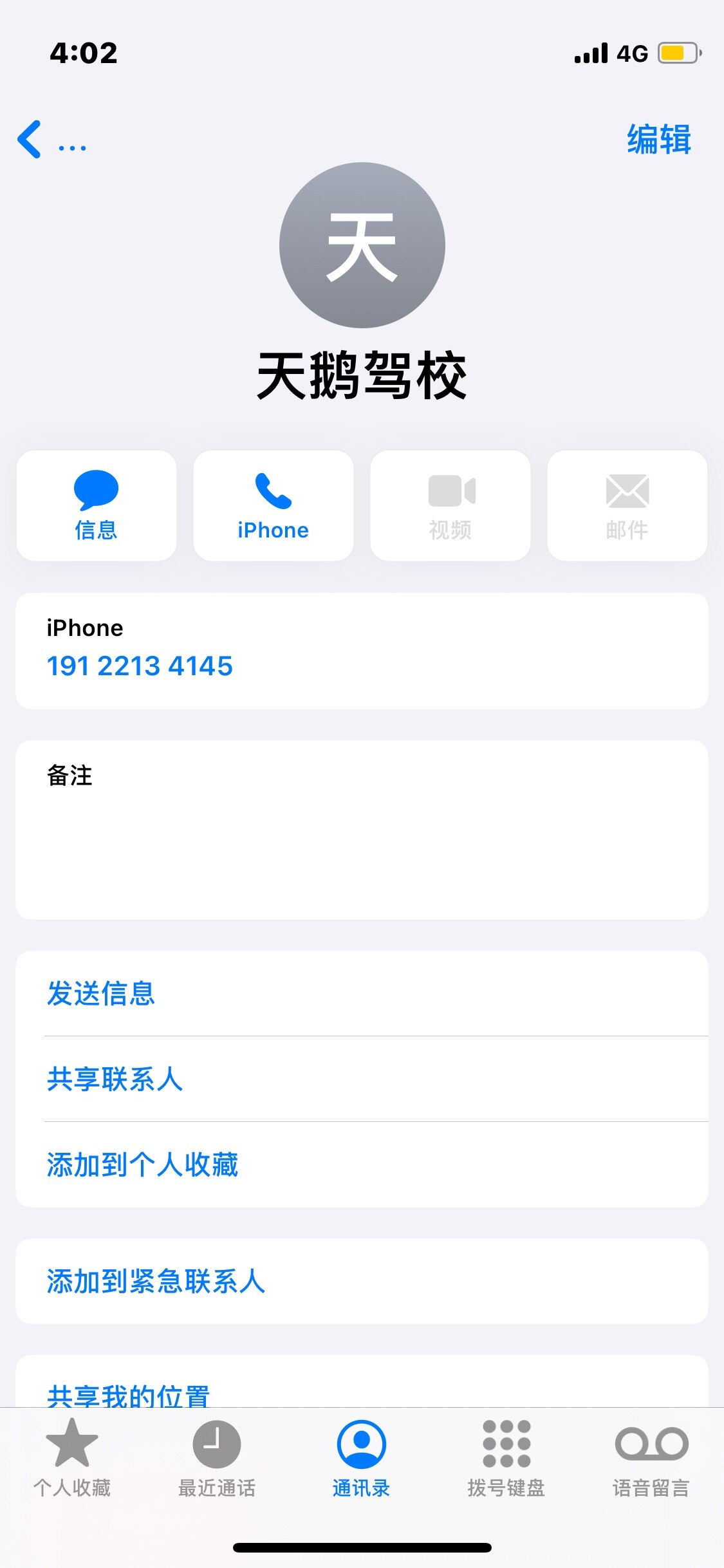This screenshot has width=724, height=1568.
Task: Tap 编辑 to edit this contact
Action: point(658,139)
